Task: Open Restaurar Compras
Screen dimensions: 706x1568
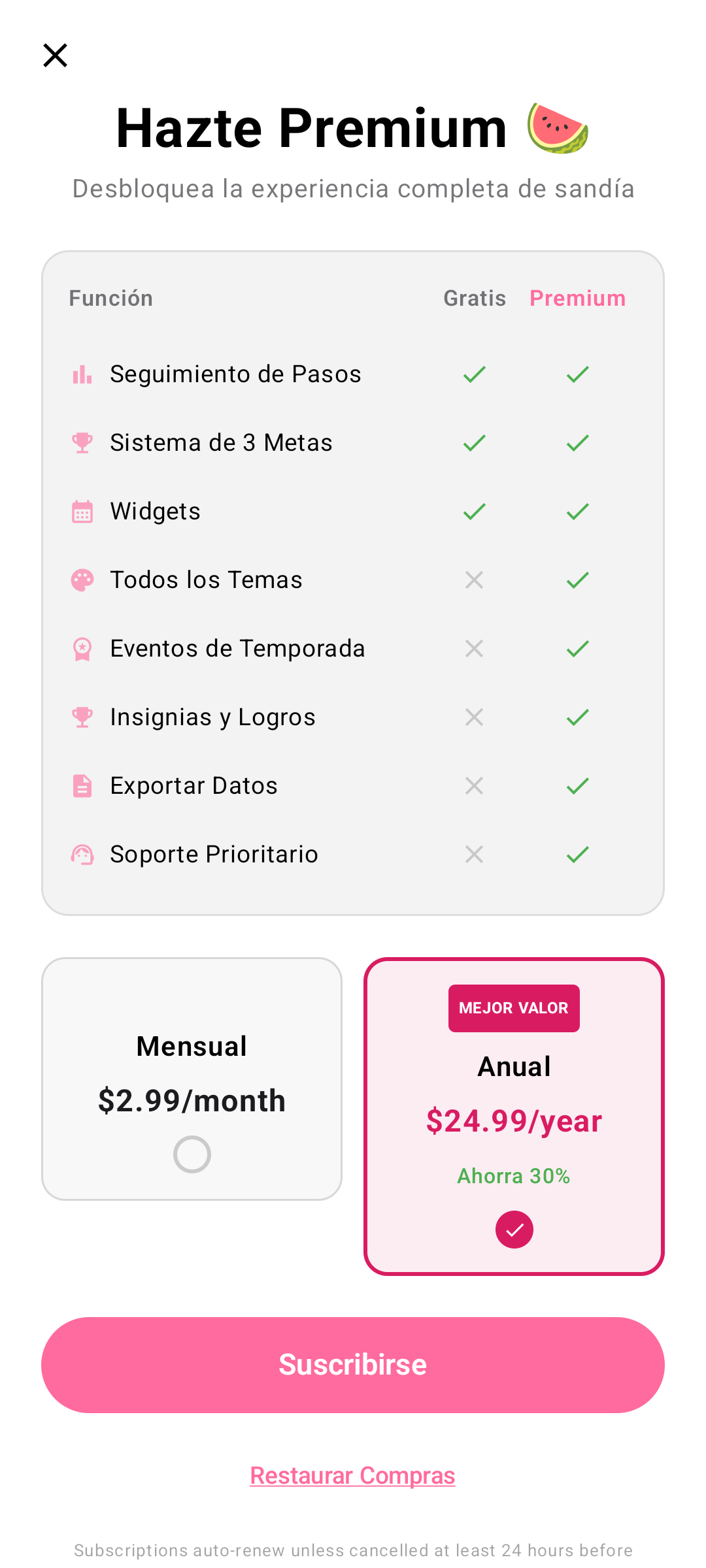Action: click(x=353, y=1475)
